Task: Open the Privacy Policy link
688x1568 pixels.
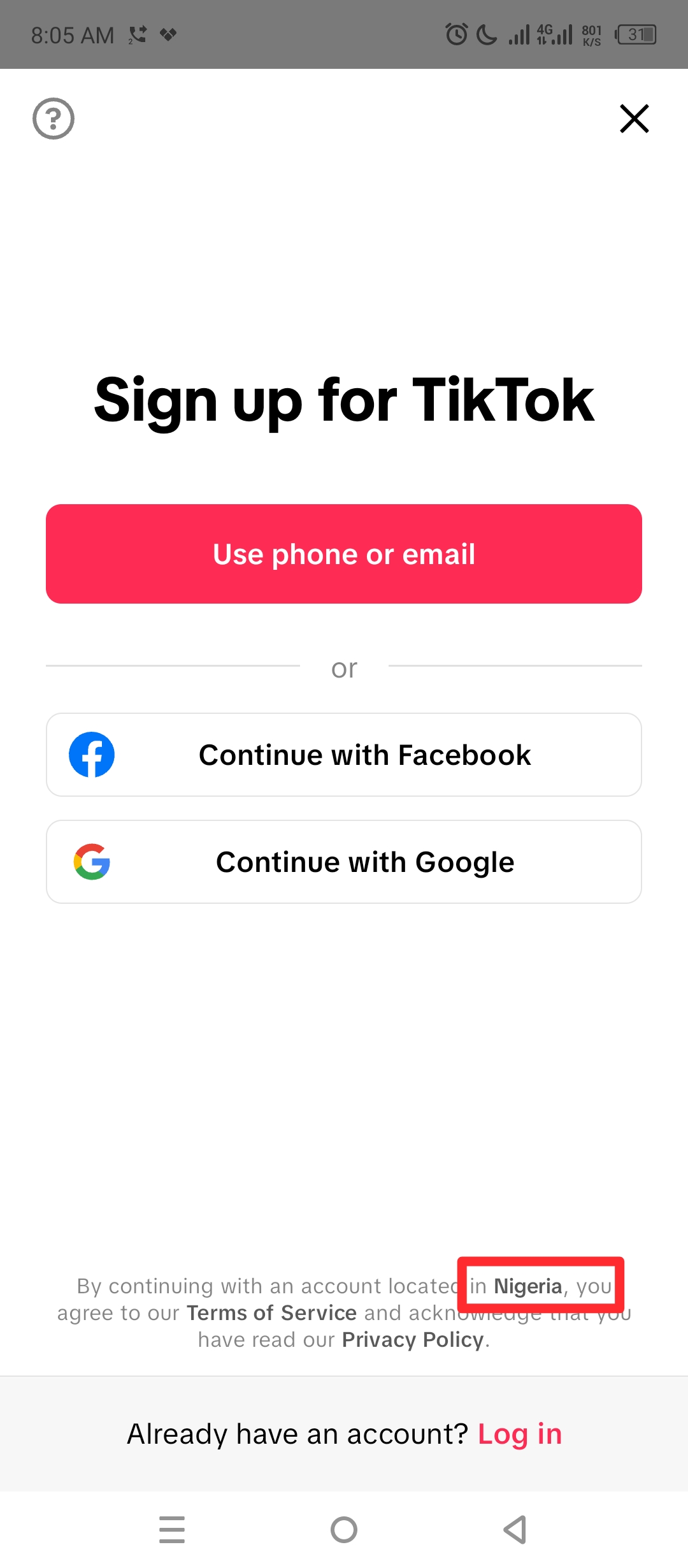Action: tap(413, 1340)
